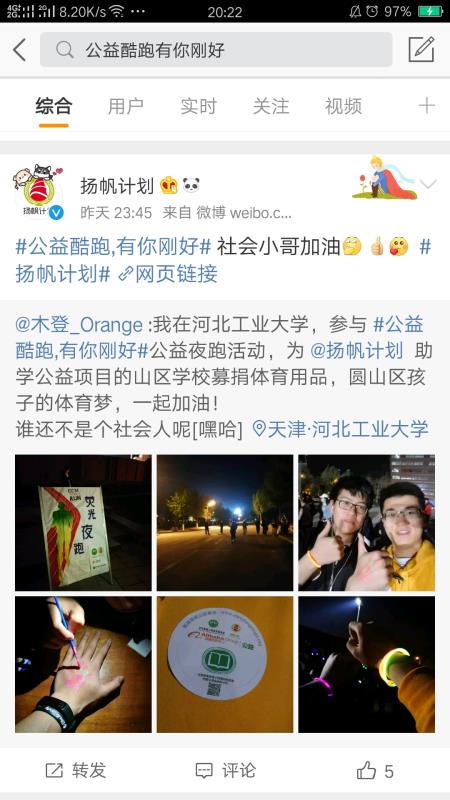The height and width of the screenshot is (800, 450).
Task: View the night road photo
Action: click(x=225, y=522)
